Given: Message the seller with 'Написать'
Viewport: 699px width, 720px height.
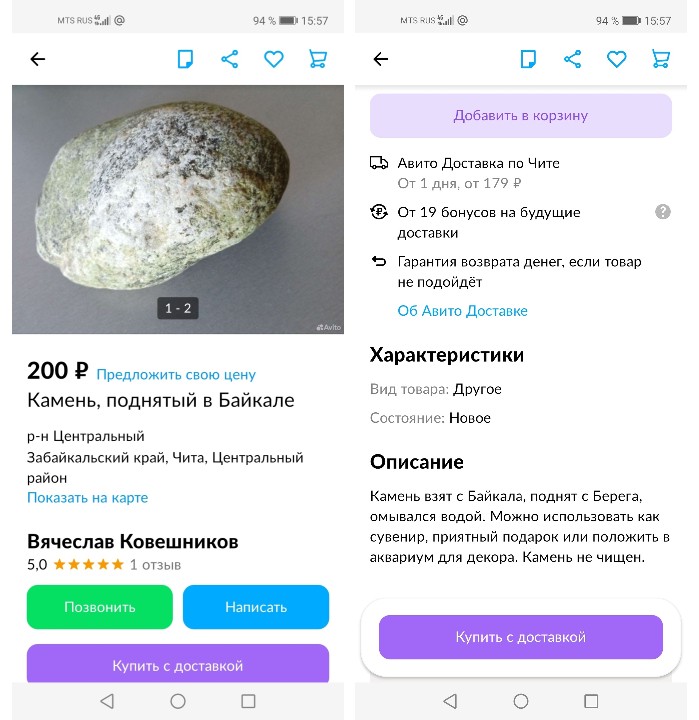Looking at the screenshot, I should [x=256, y=607].
